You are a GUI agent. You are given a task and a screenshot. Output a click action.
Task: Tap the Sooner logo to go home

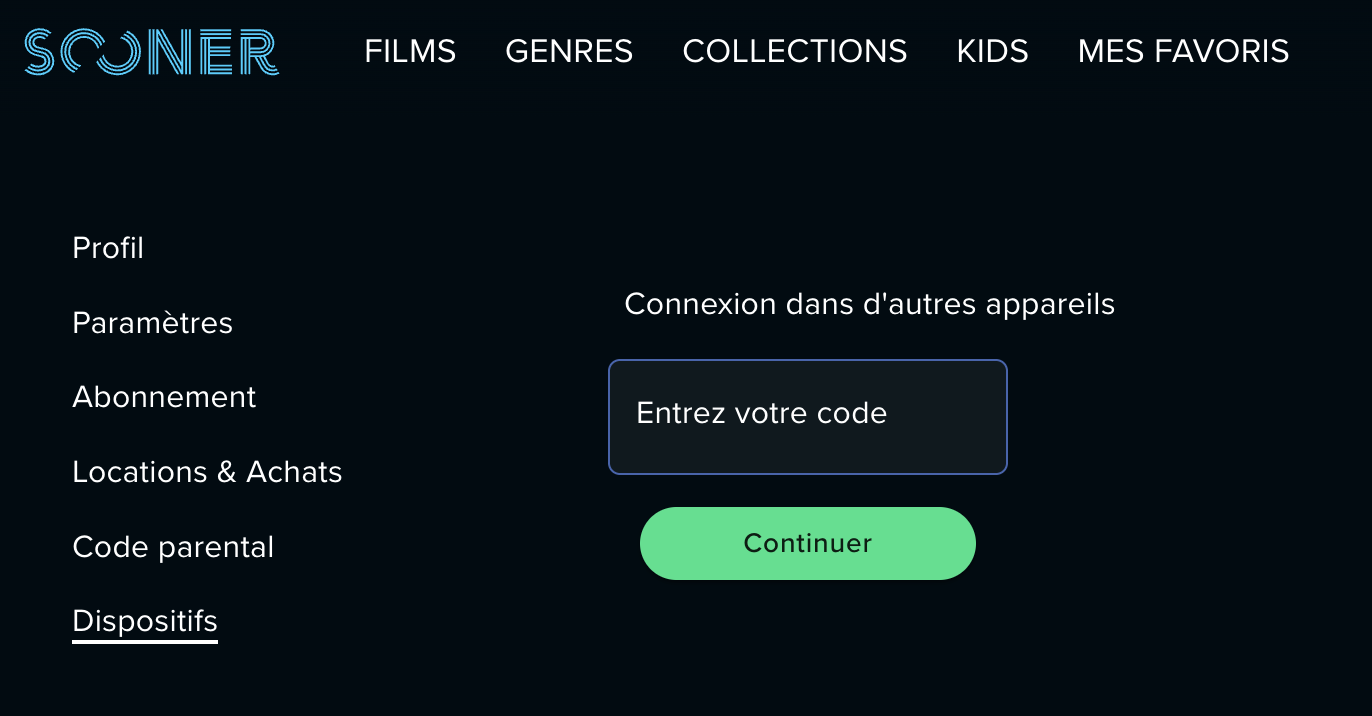pos(151,52)
